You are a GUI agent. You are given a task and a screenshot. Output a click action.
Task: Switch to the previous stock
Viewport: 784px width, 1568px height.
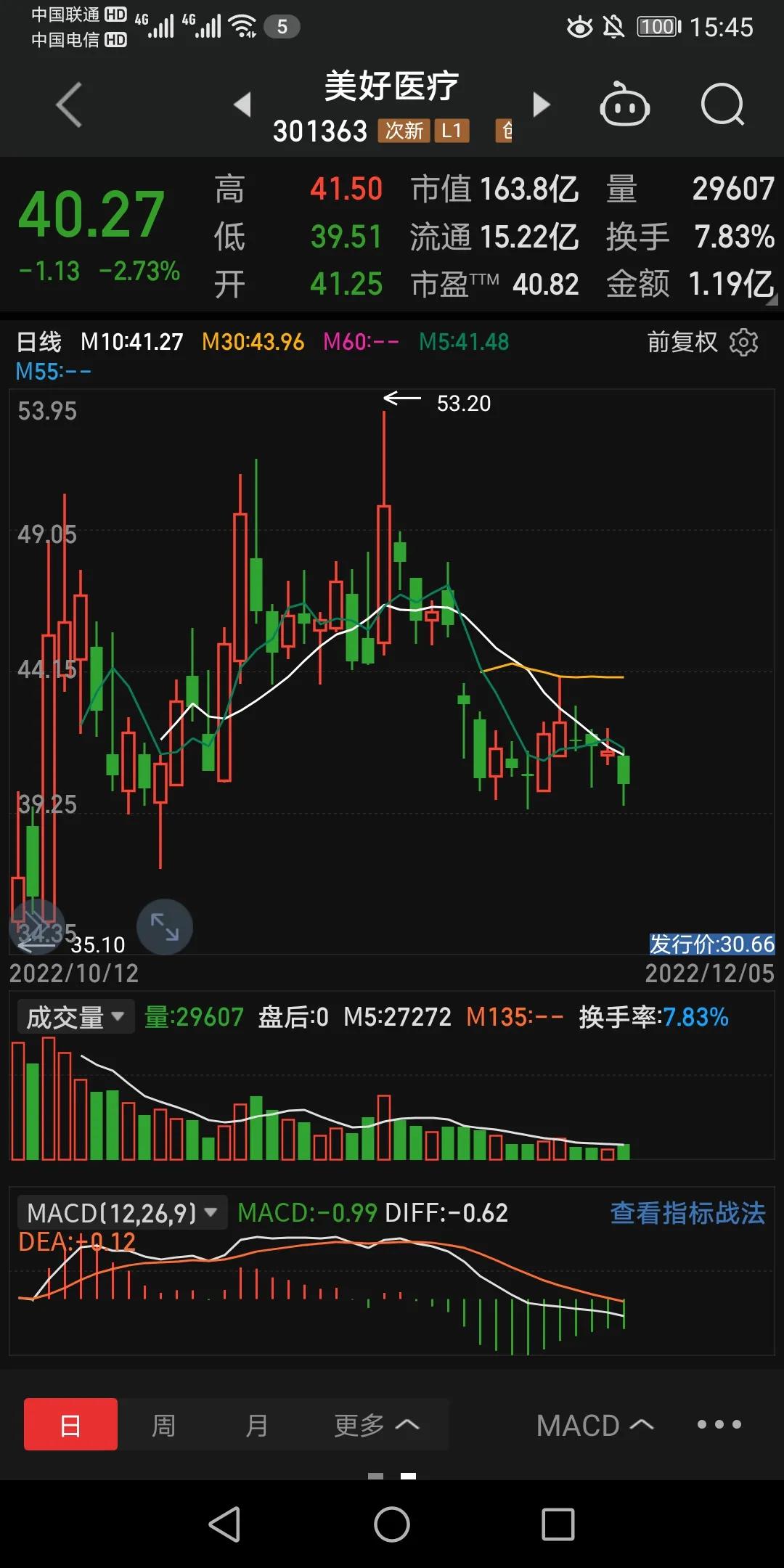click(242, 105)
